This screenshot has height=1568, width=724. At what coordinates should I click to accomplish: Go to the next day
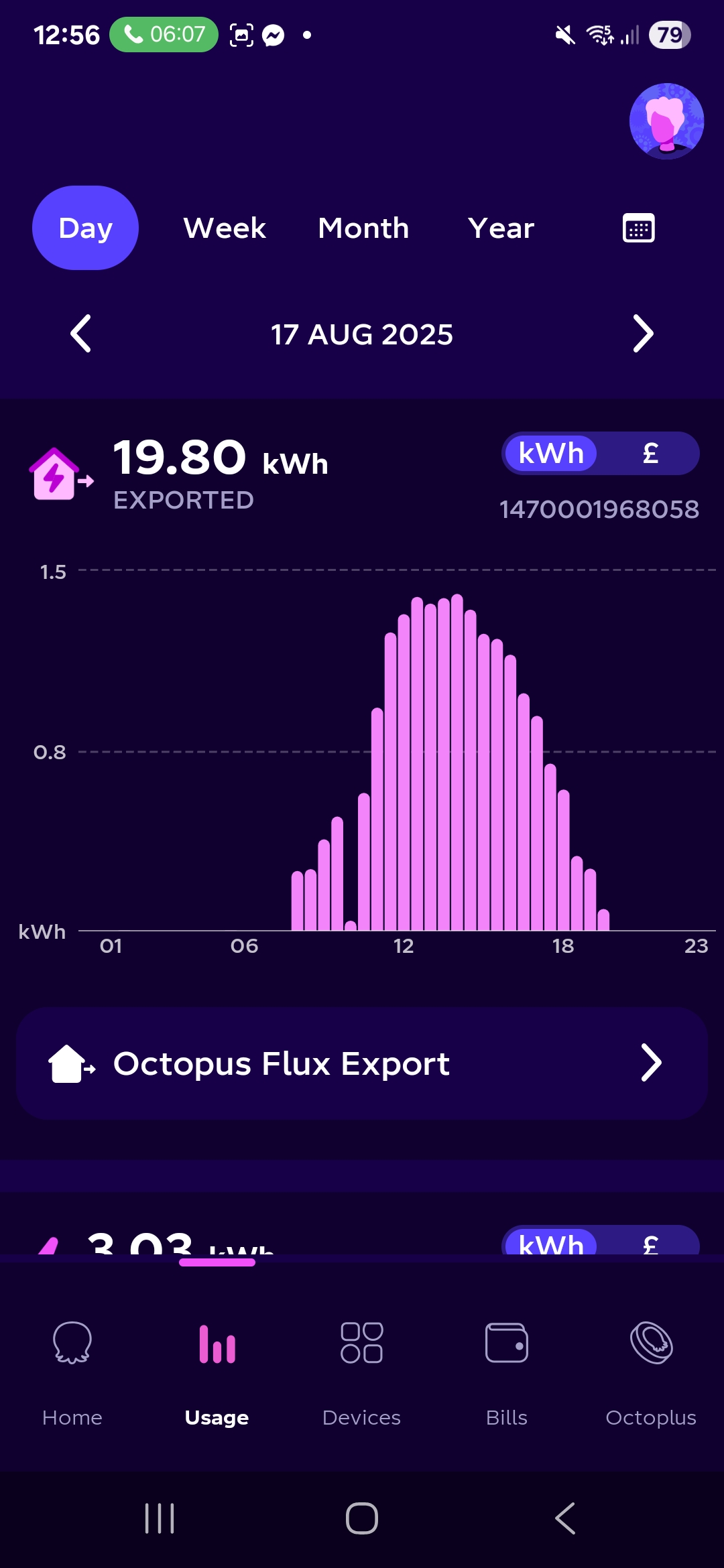pos(642,334)
